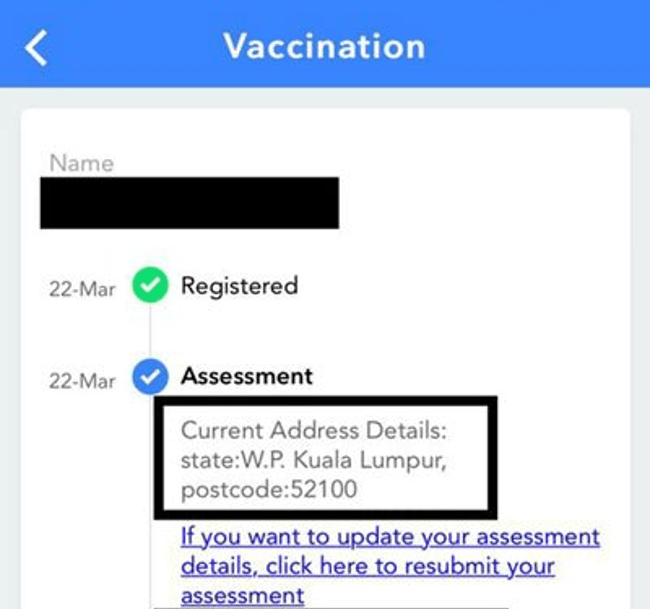Open the link to resubmit your assessment
This screenshot has height=609, width=652.
390,566
